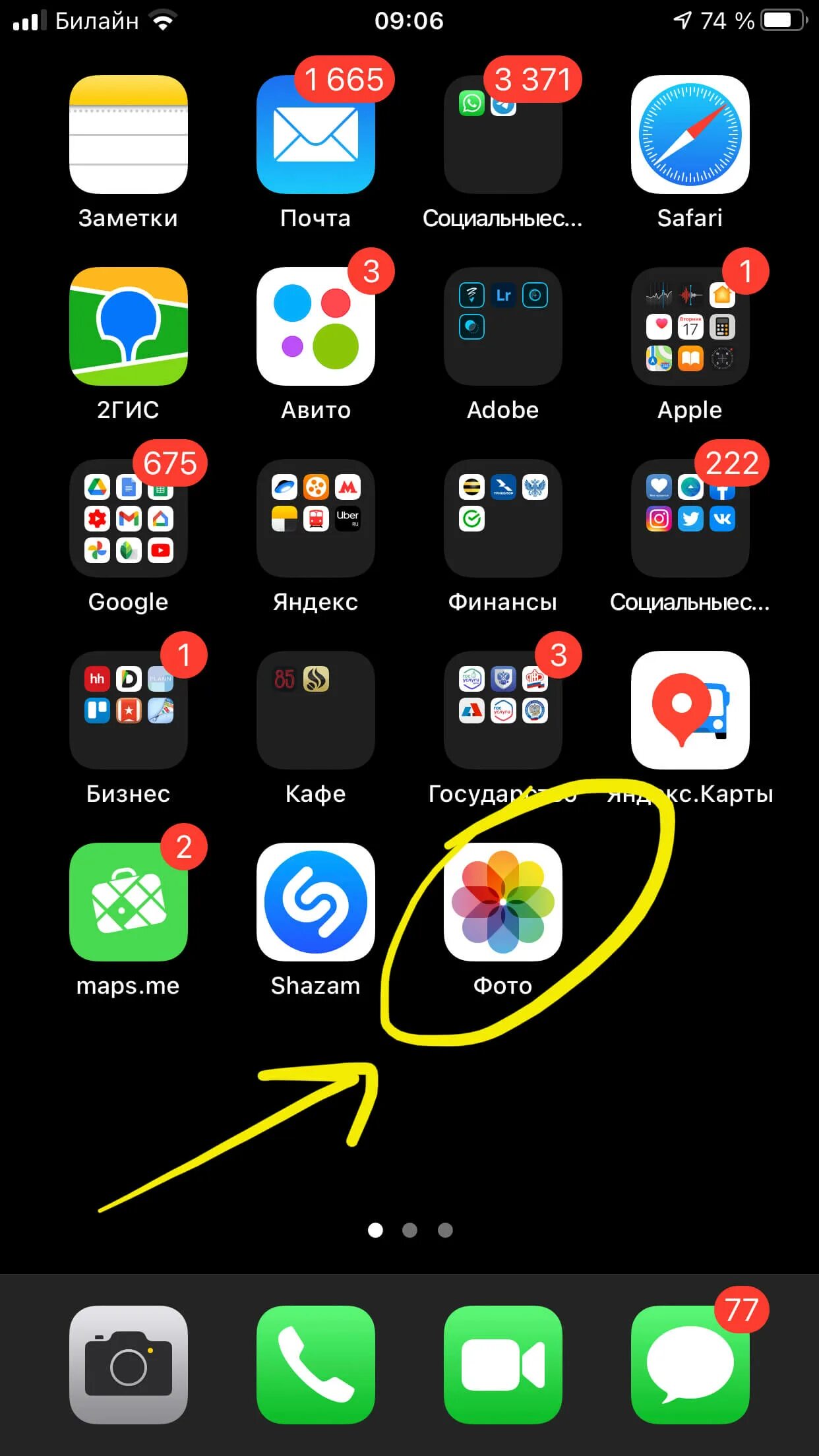
Task: Open the maps.me app
Action: [x=128, y=902]
